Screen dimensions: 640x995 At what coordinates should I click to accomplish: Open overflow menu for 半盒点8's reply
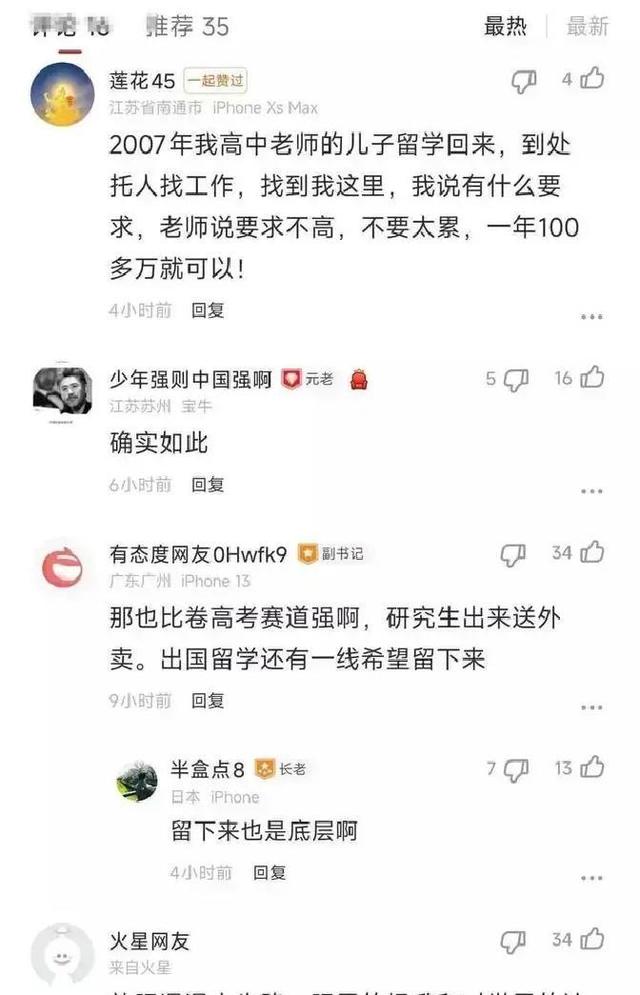click(592, 879)
